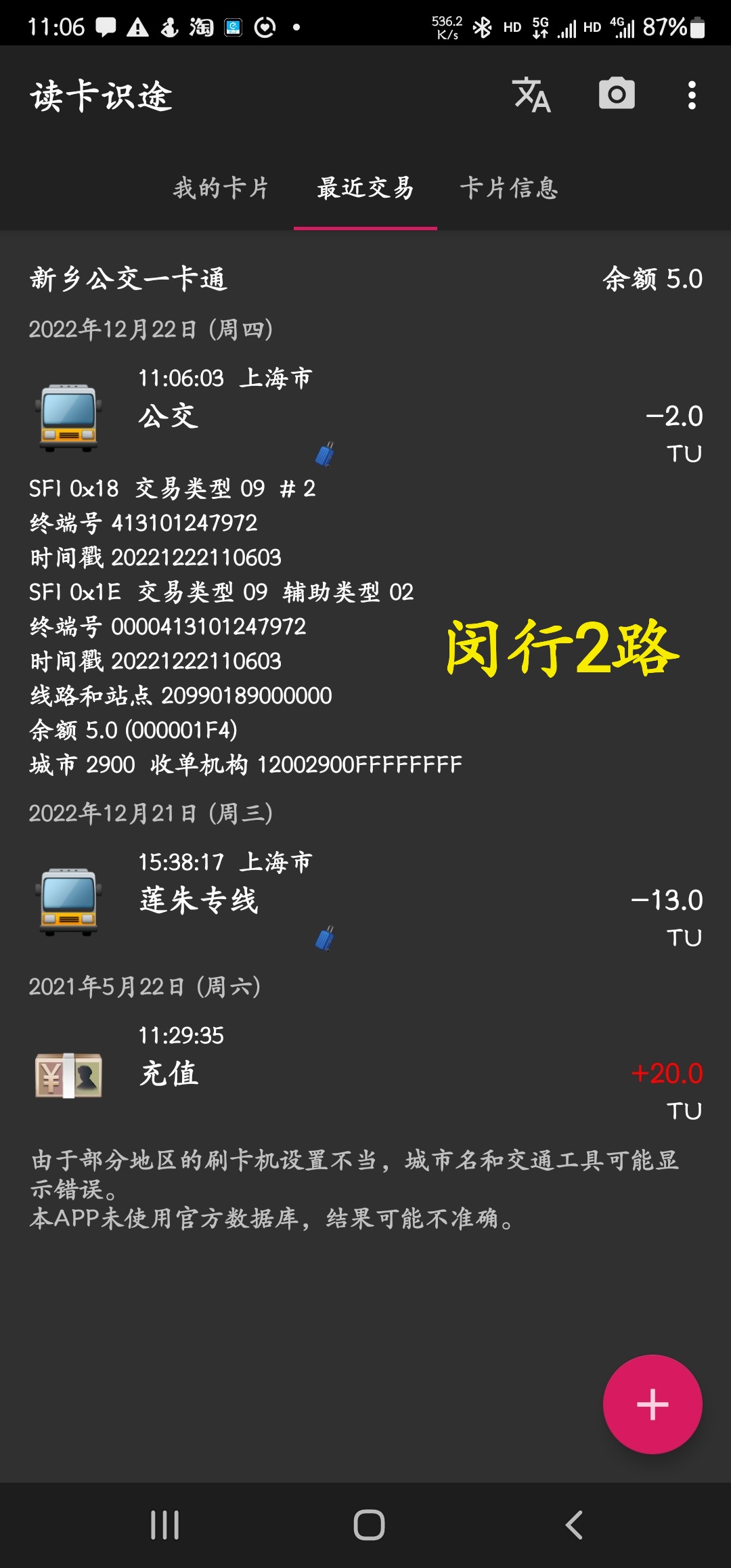Expand the 莲朱专线 −13.0 transaction
Screen dimensions: 731x1568
click(x=365, y=900)
